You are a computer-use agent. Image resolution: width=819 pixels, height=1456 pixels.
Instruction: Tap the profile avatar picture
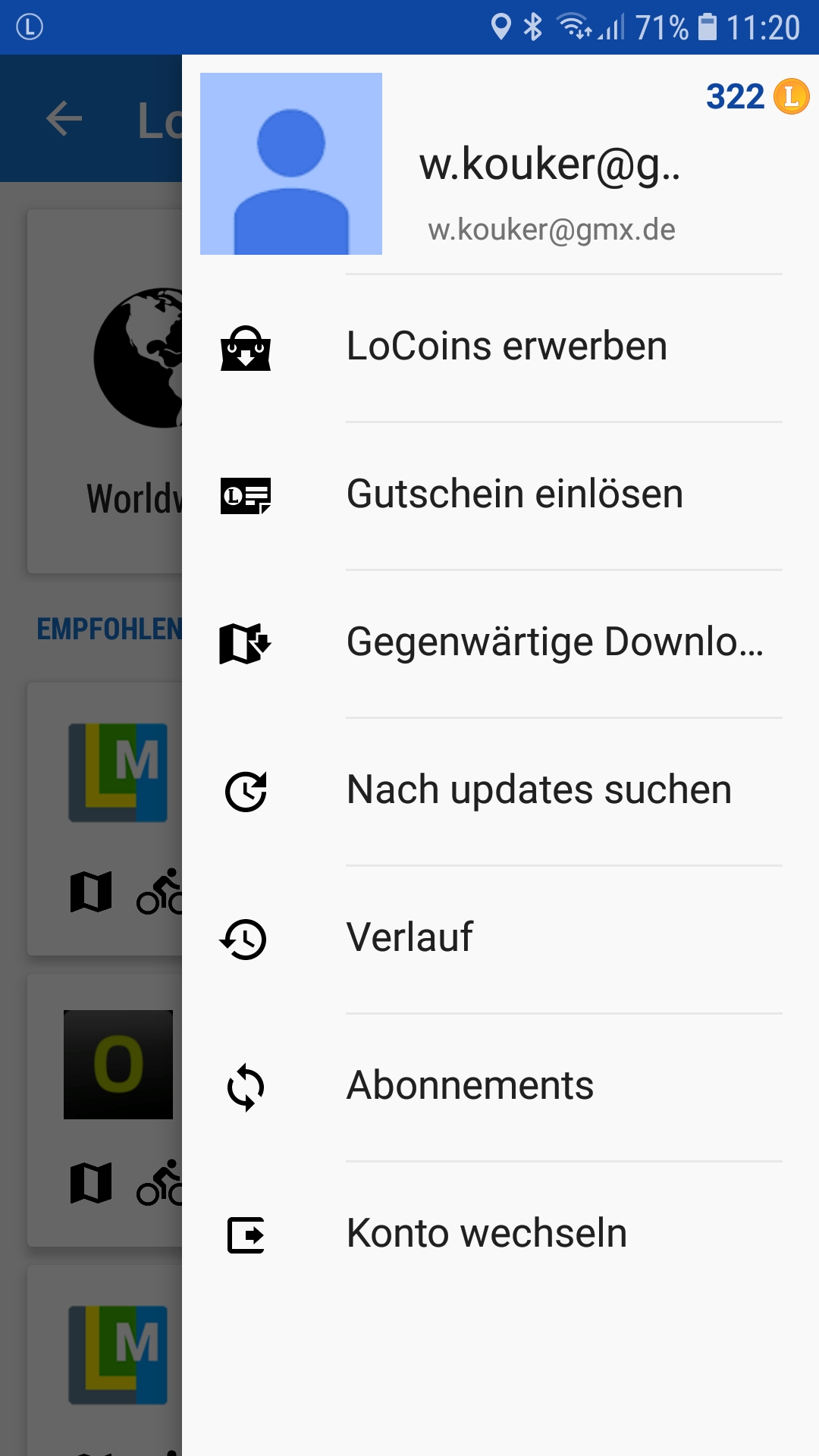(x=291, y=164)
